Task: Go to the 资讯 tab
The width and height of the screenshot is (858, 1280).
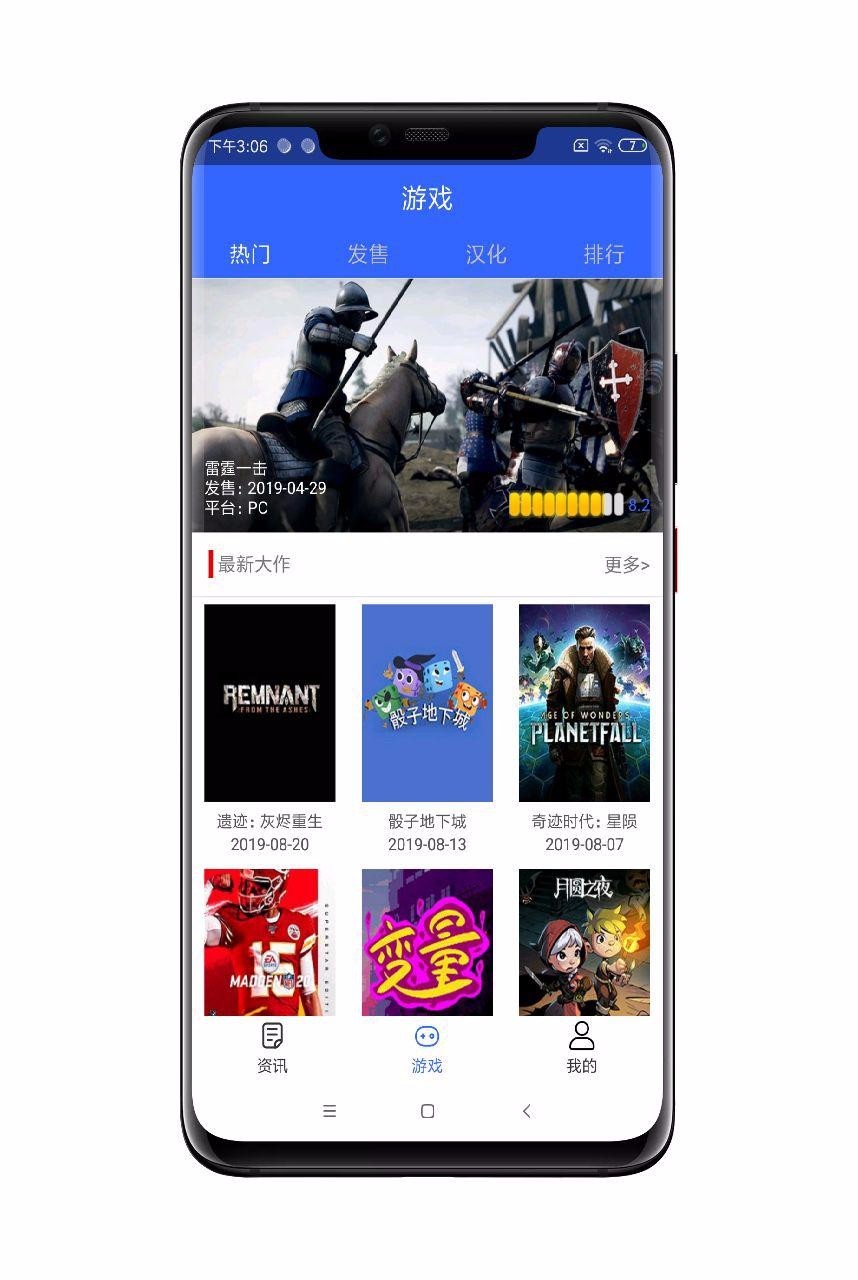Action: click(x=272, y=1048)
